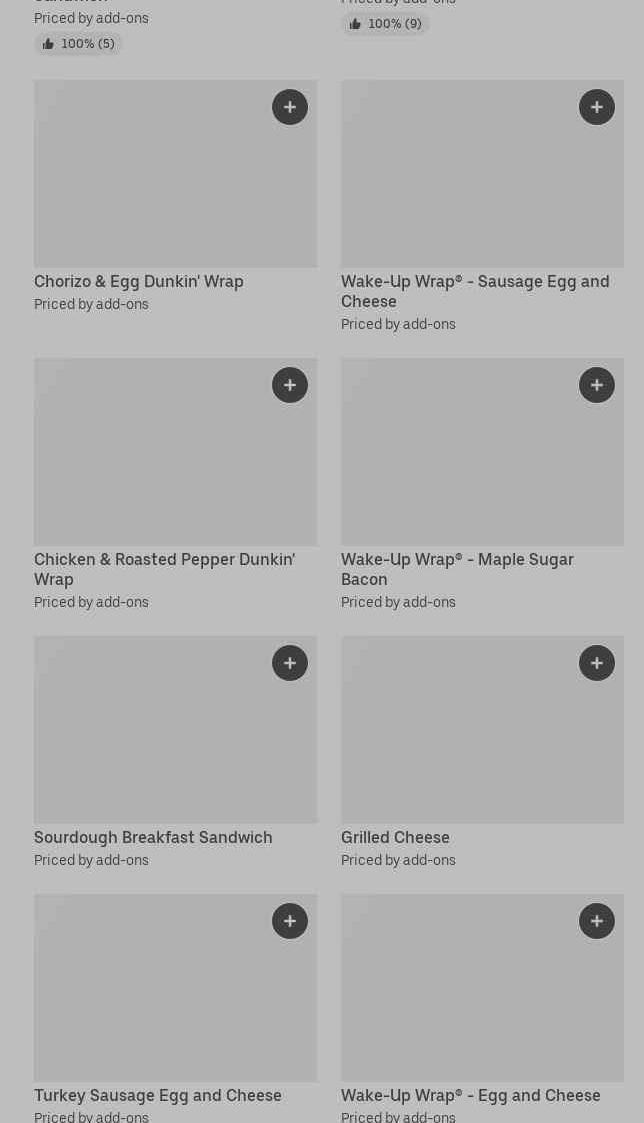Add Turkey Sausage Egg and Cheese
The height and width of the screenshot is (1123, 644).
tap(290, 921)
